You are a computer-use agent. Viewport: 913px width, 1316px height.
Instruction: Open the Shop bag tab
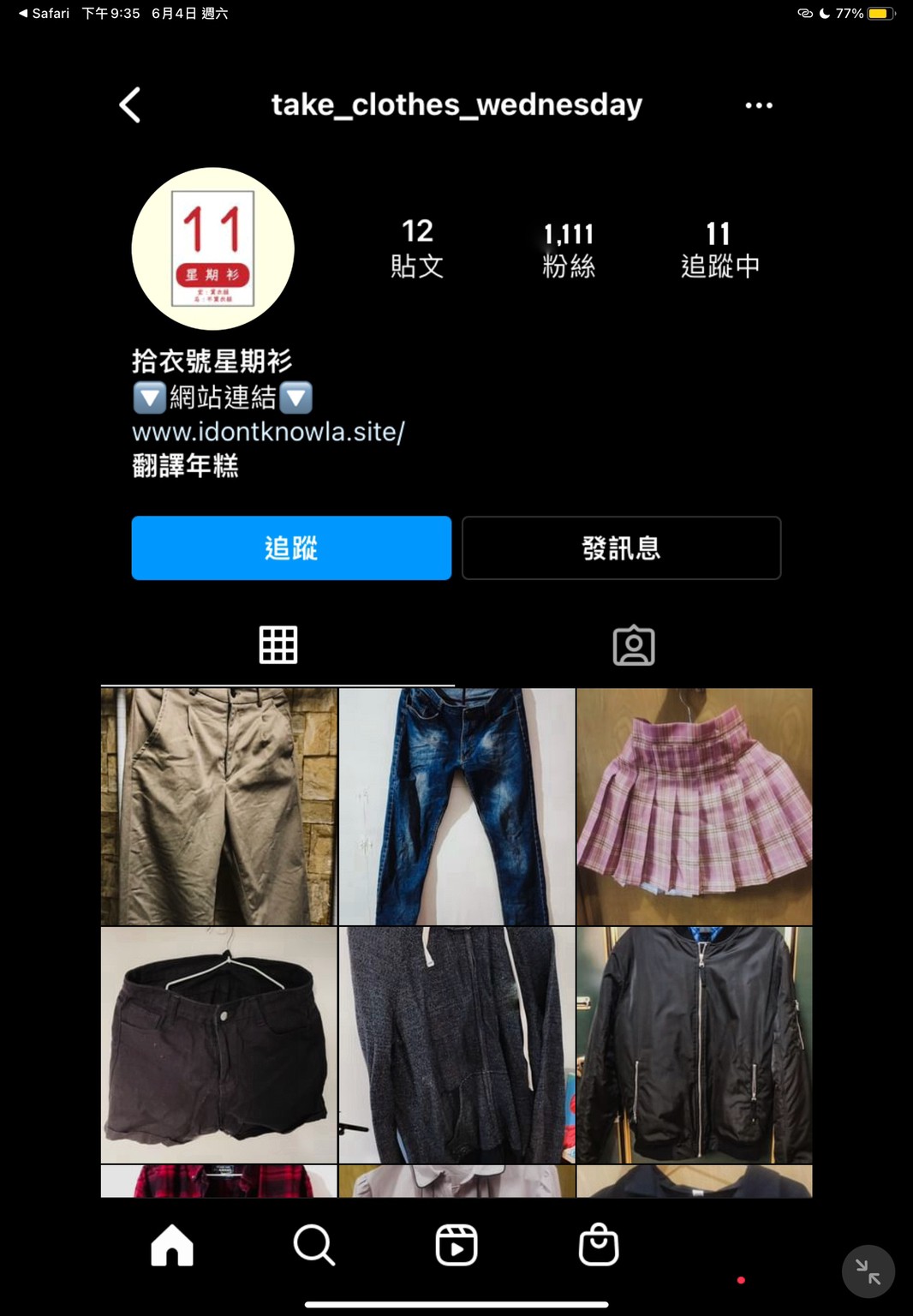599,1245
